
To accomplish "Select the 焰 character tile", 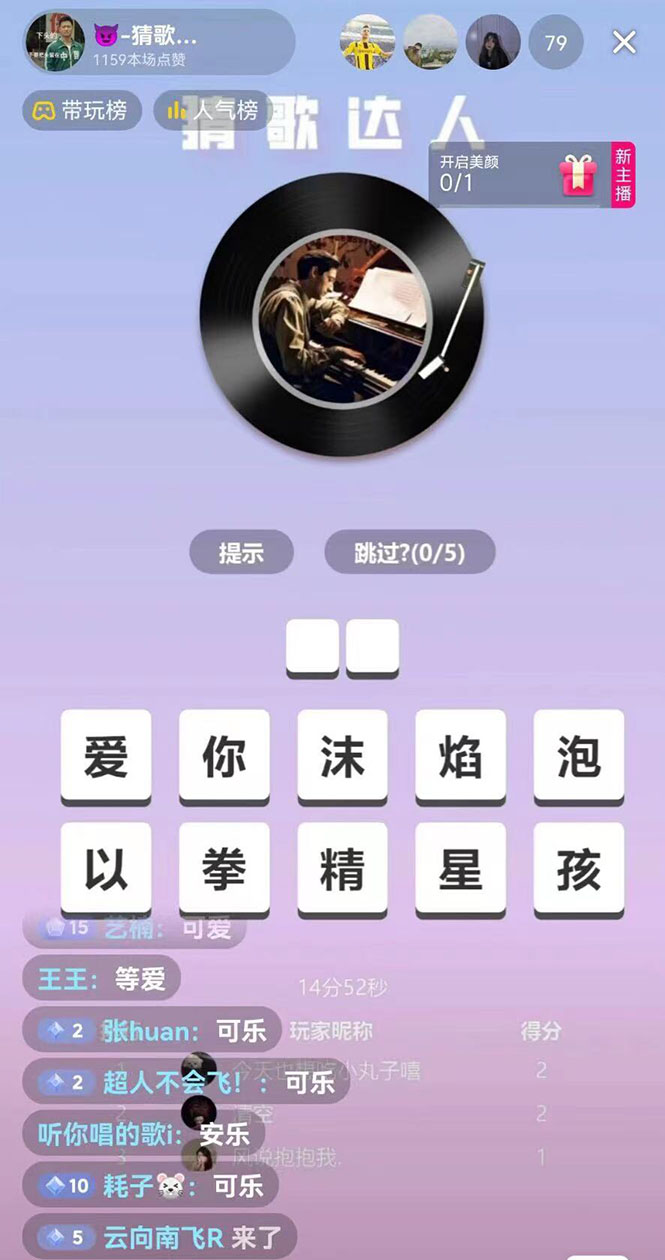I will click(x=460, y=756).
